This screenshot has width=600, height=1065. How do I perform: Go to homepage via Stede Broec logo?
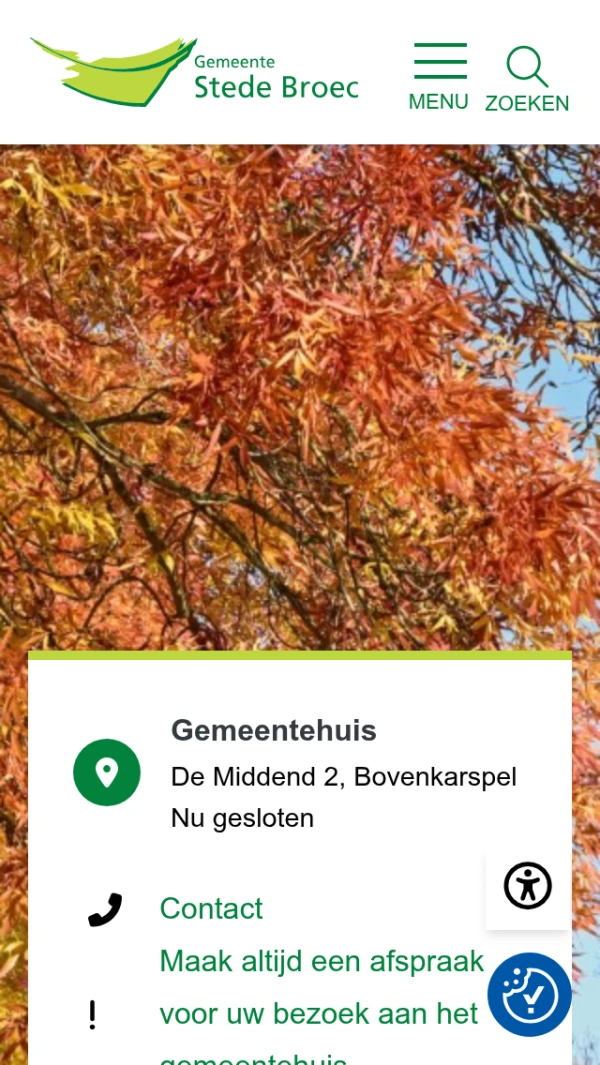195,72
